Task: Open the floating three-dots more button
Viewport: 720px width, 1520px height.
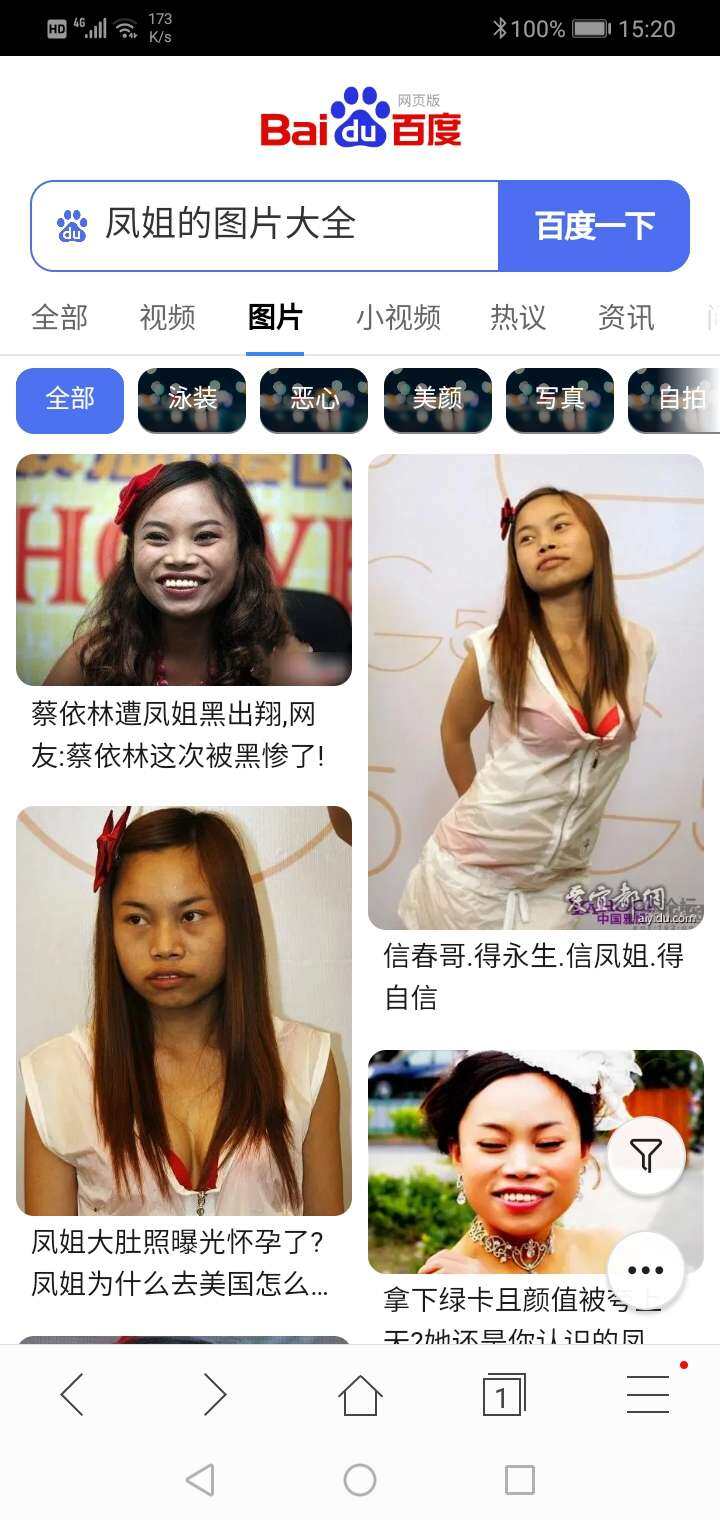Action: [x=646, y=1270]
